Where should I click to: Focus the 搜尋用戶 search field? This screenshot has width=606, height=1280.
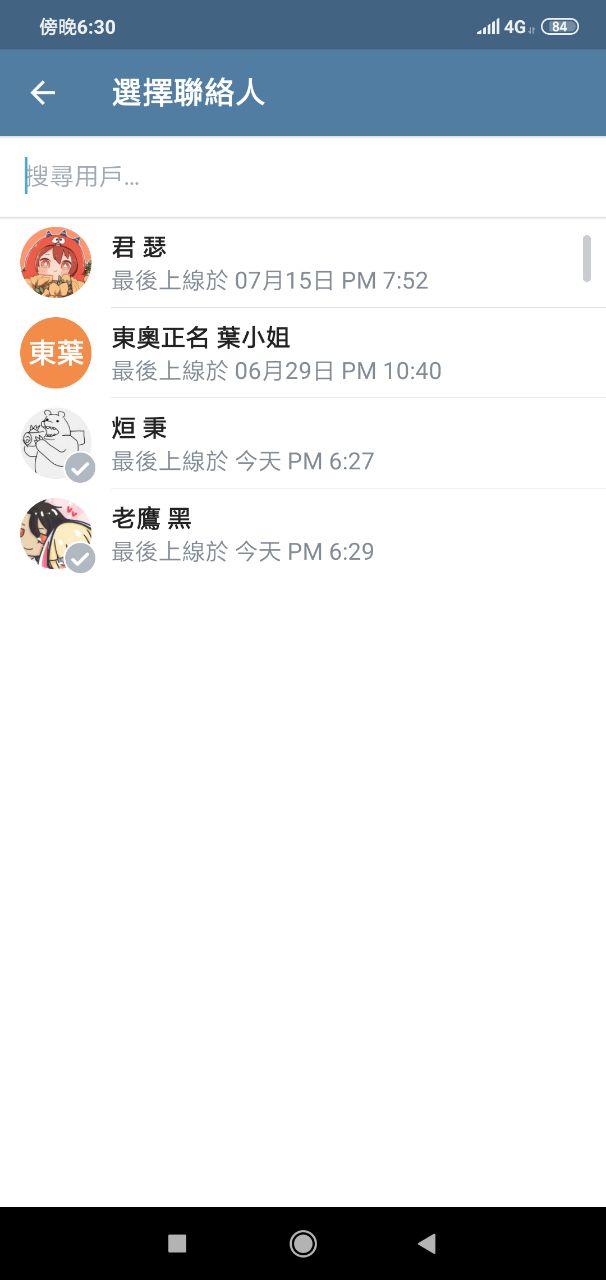300,178
